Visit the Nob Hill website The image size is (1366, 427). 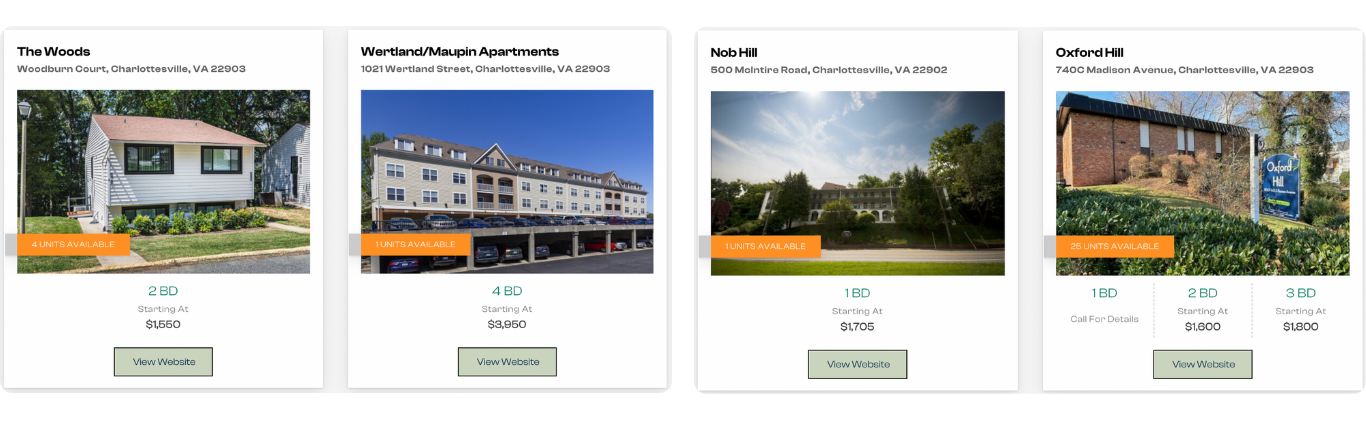tap(857, 364)
